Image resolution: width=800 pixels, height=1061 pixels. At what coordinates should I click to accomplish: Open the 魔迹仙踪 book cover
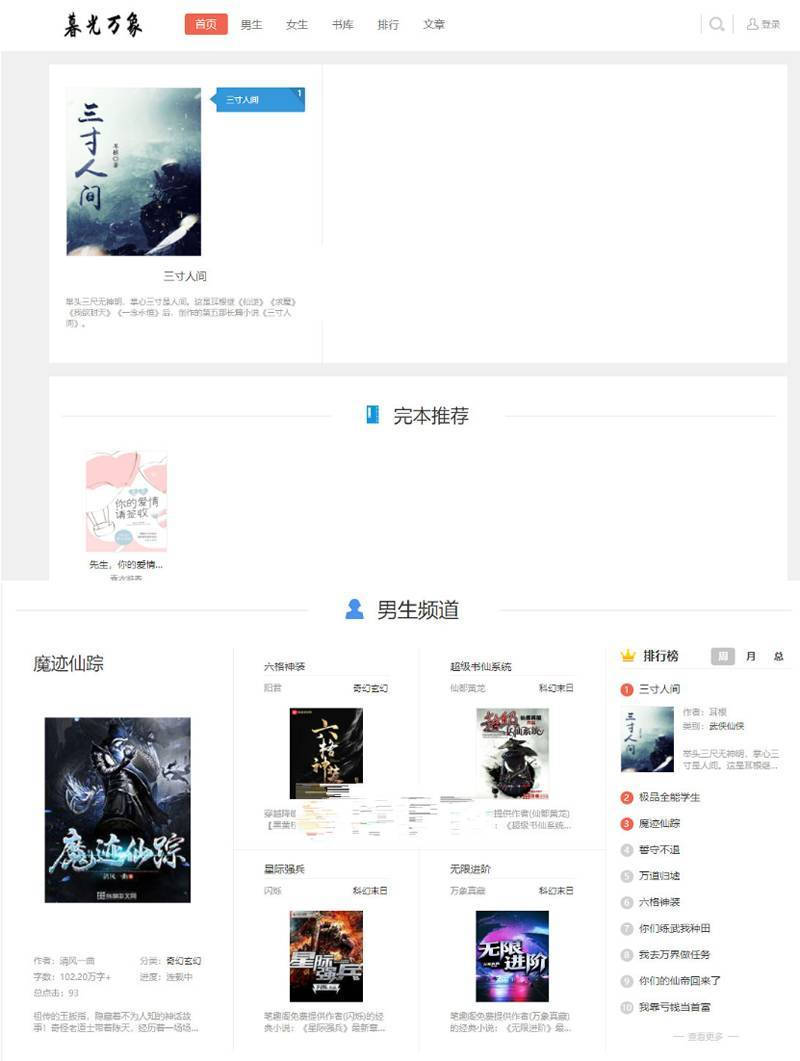pos(117,810)
